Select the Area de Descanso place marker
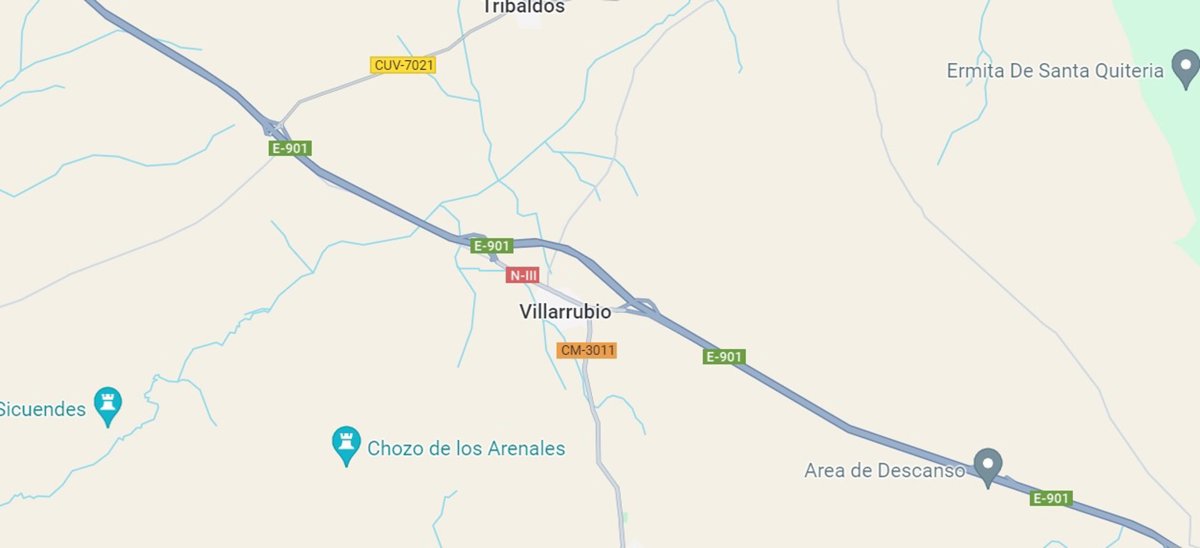The height and width of the screenshot is (548, 1200). (988, 466)
